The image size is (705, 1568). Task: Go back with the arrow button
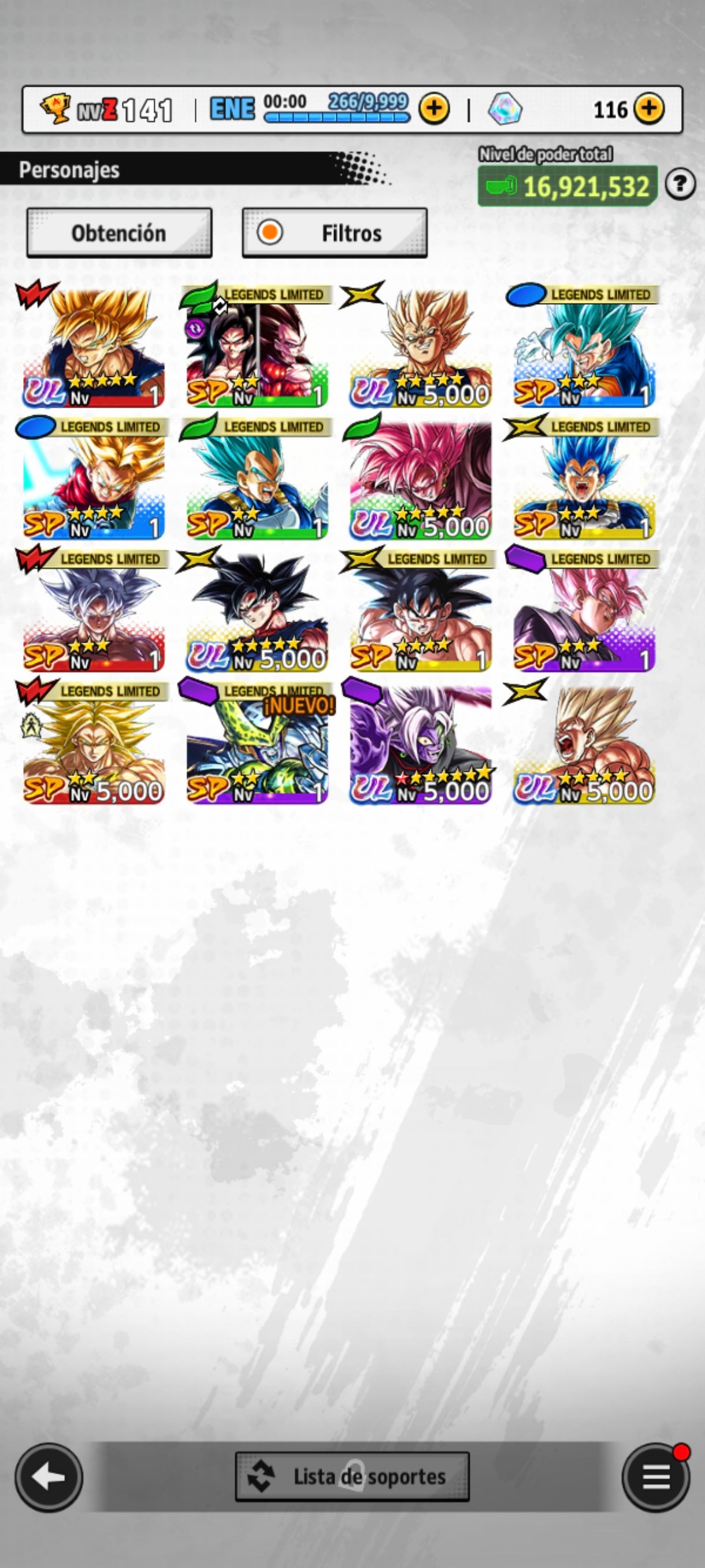point(49,1477)
